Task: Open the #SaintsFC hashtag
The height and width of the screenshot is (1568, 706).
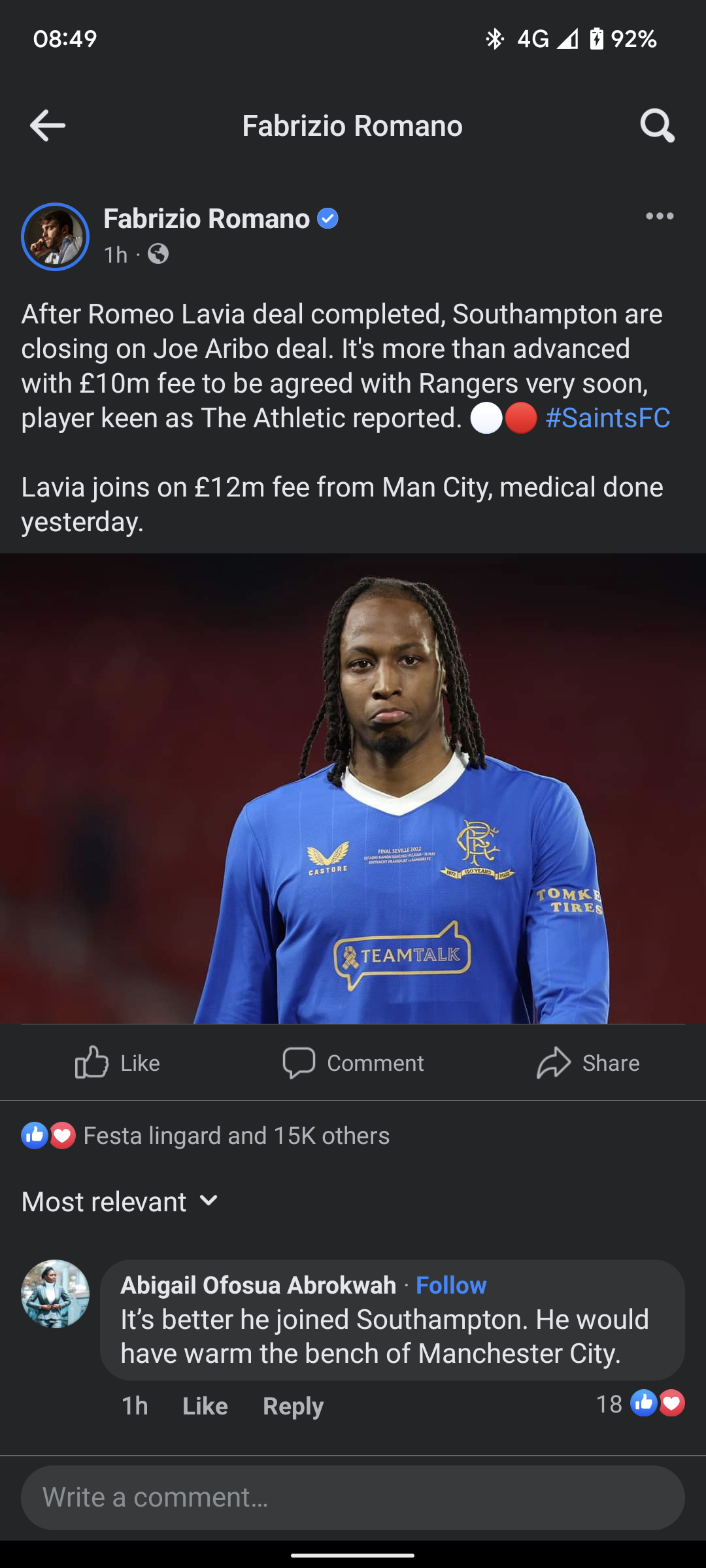Action: 607,418
